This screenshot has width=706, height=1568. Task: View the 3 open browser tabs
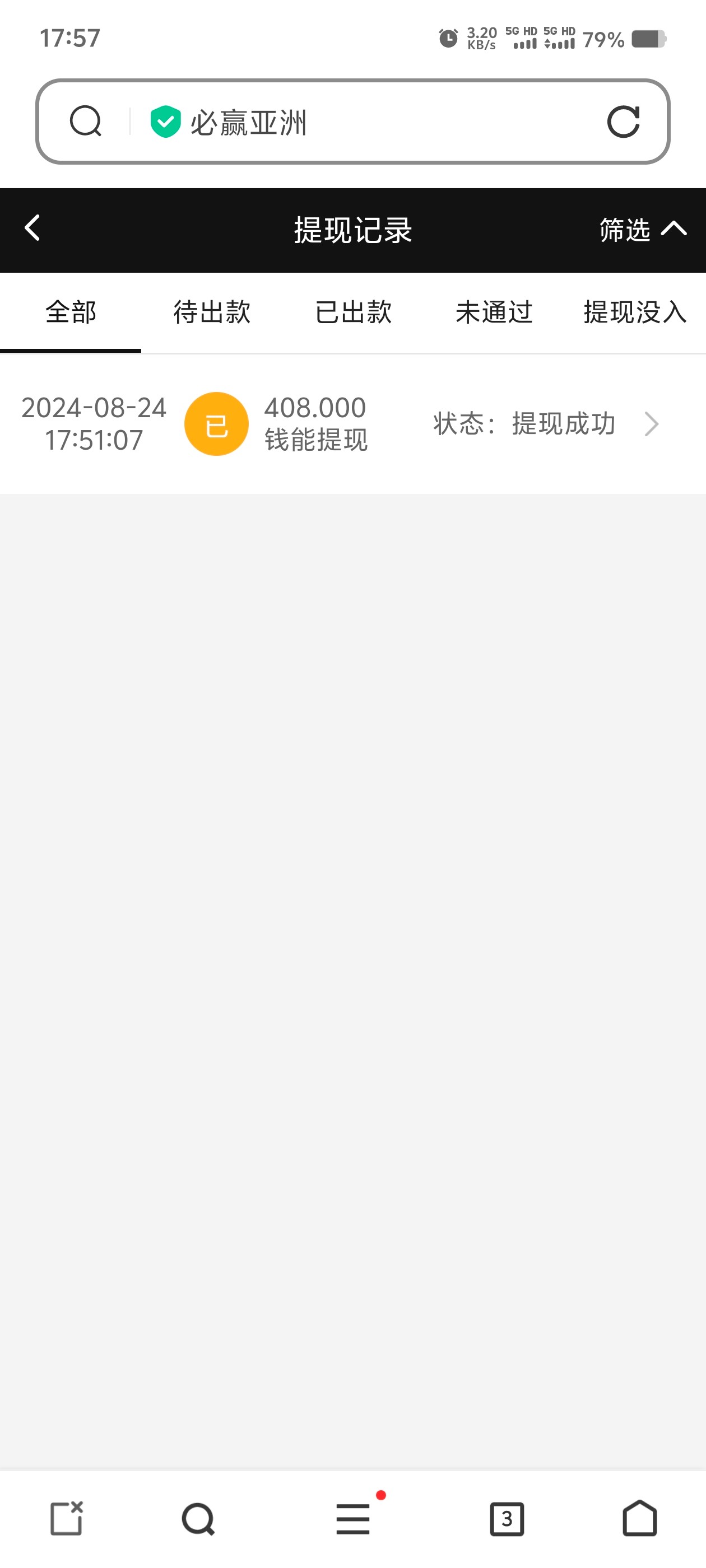507,1519
